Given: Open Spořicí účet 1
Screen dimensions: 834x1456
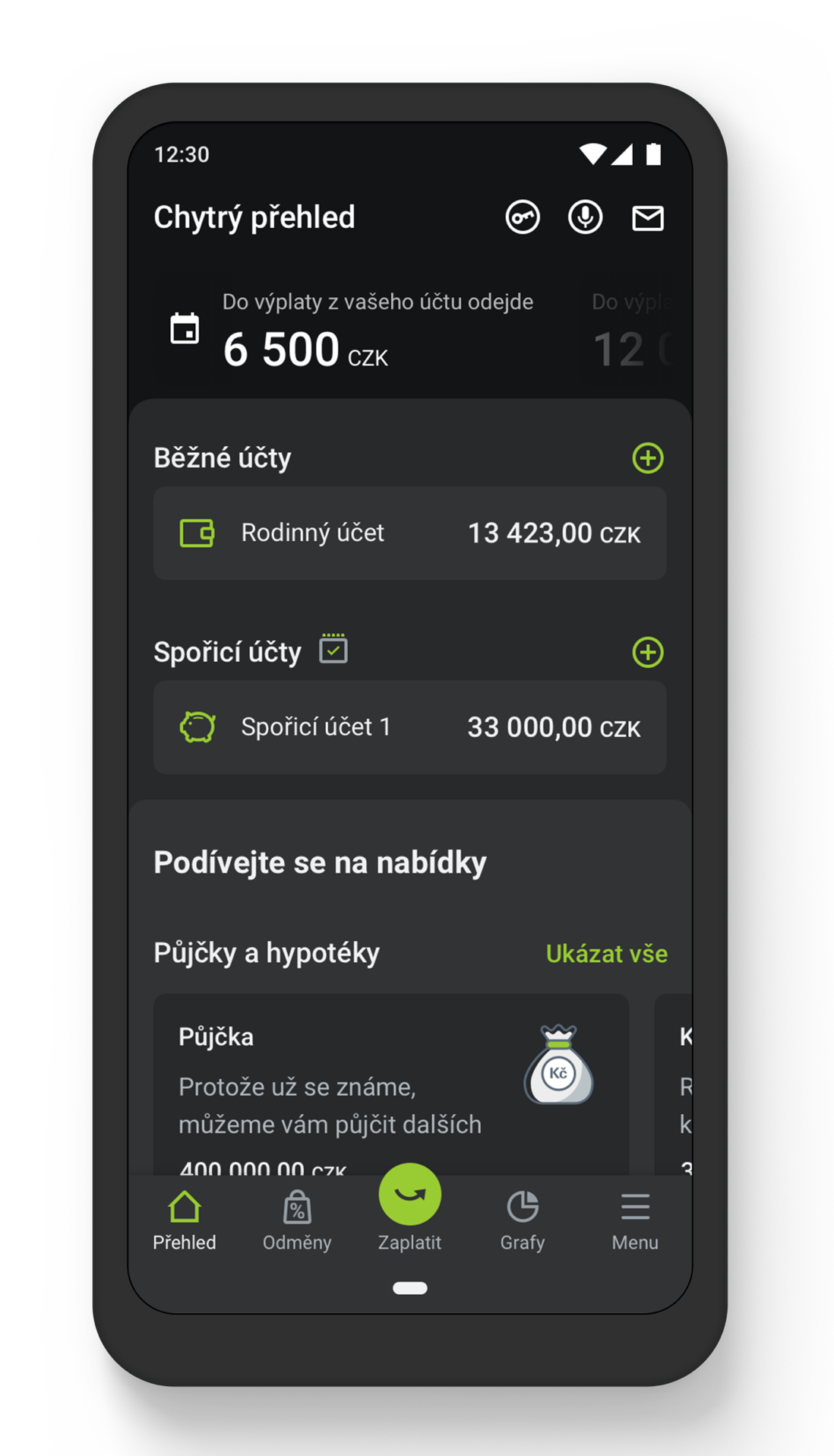Looking at the screenshot, I should click(x=410, y=727).
